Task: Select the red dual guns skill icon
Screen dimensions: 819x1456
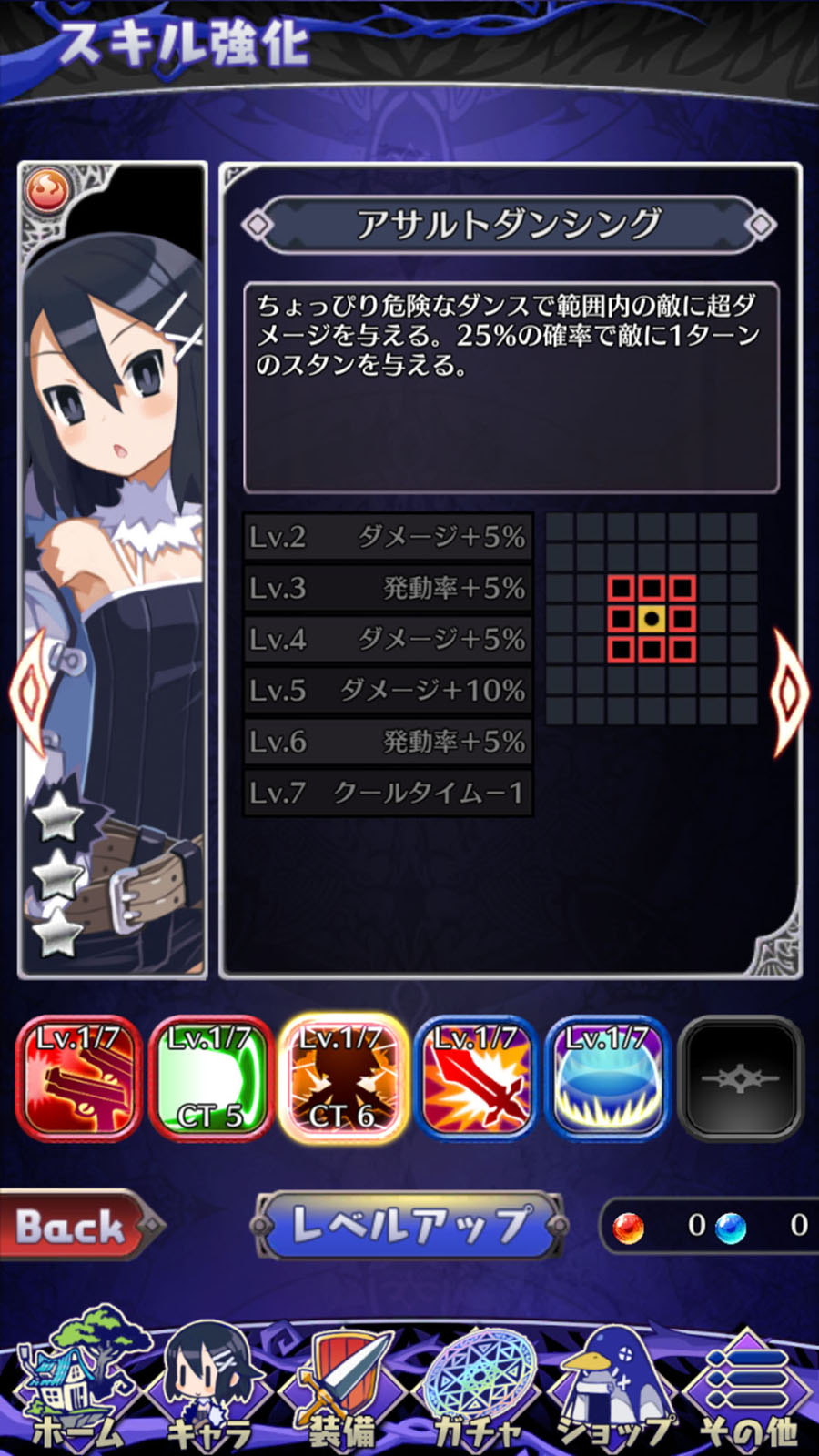Action: coord(78,1078)
